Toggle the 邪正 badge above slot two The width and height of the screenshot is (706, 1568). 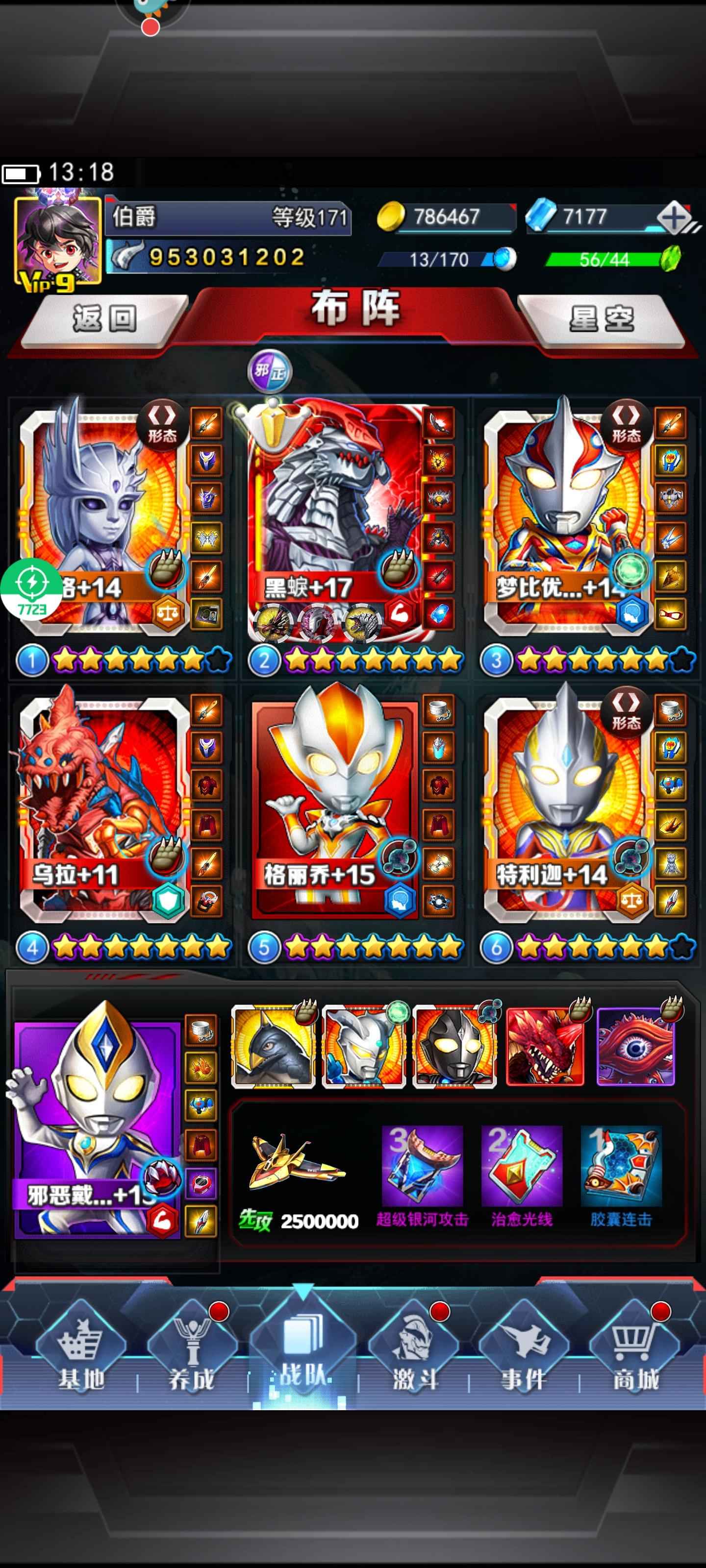click(x=270, y=371)
